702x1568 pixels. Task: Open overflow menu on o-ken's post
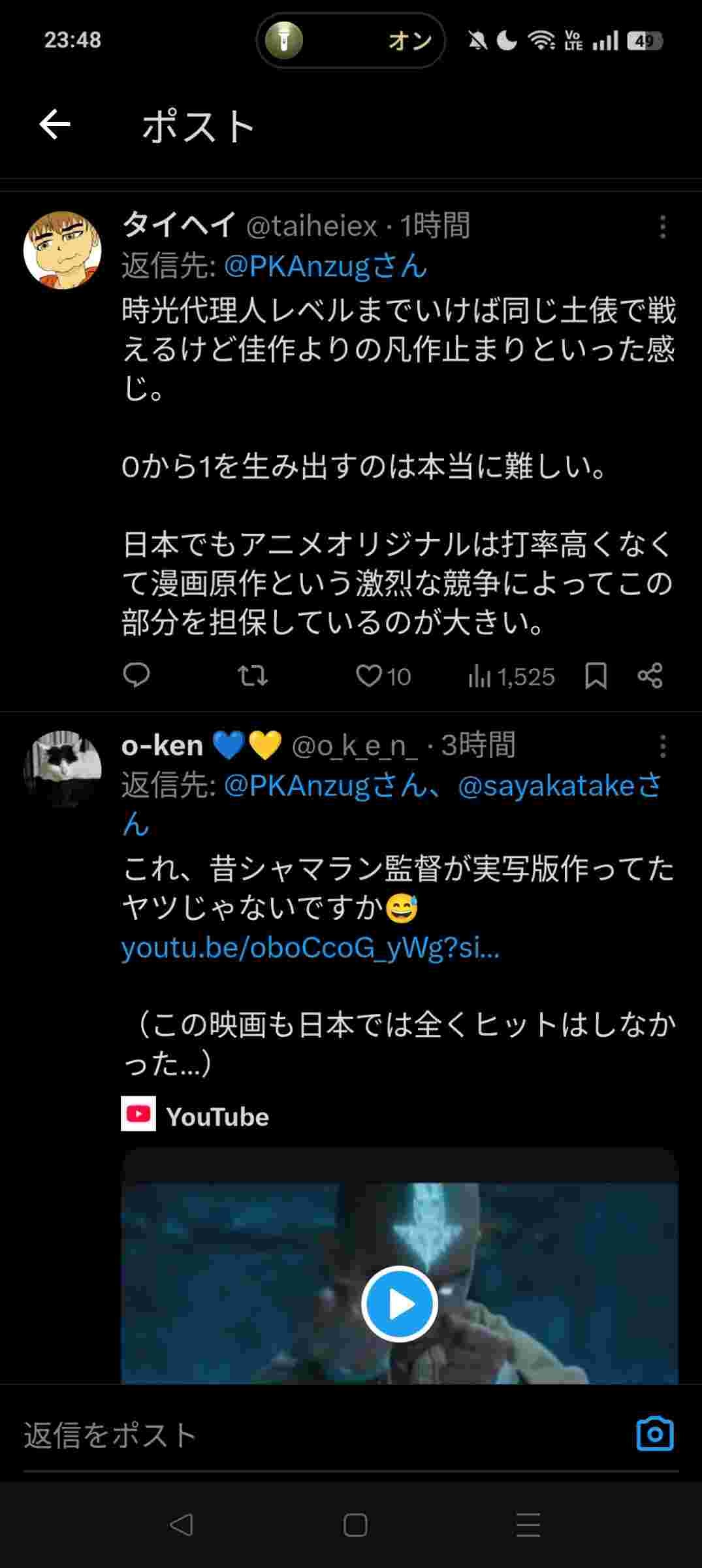662,746
